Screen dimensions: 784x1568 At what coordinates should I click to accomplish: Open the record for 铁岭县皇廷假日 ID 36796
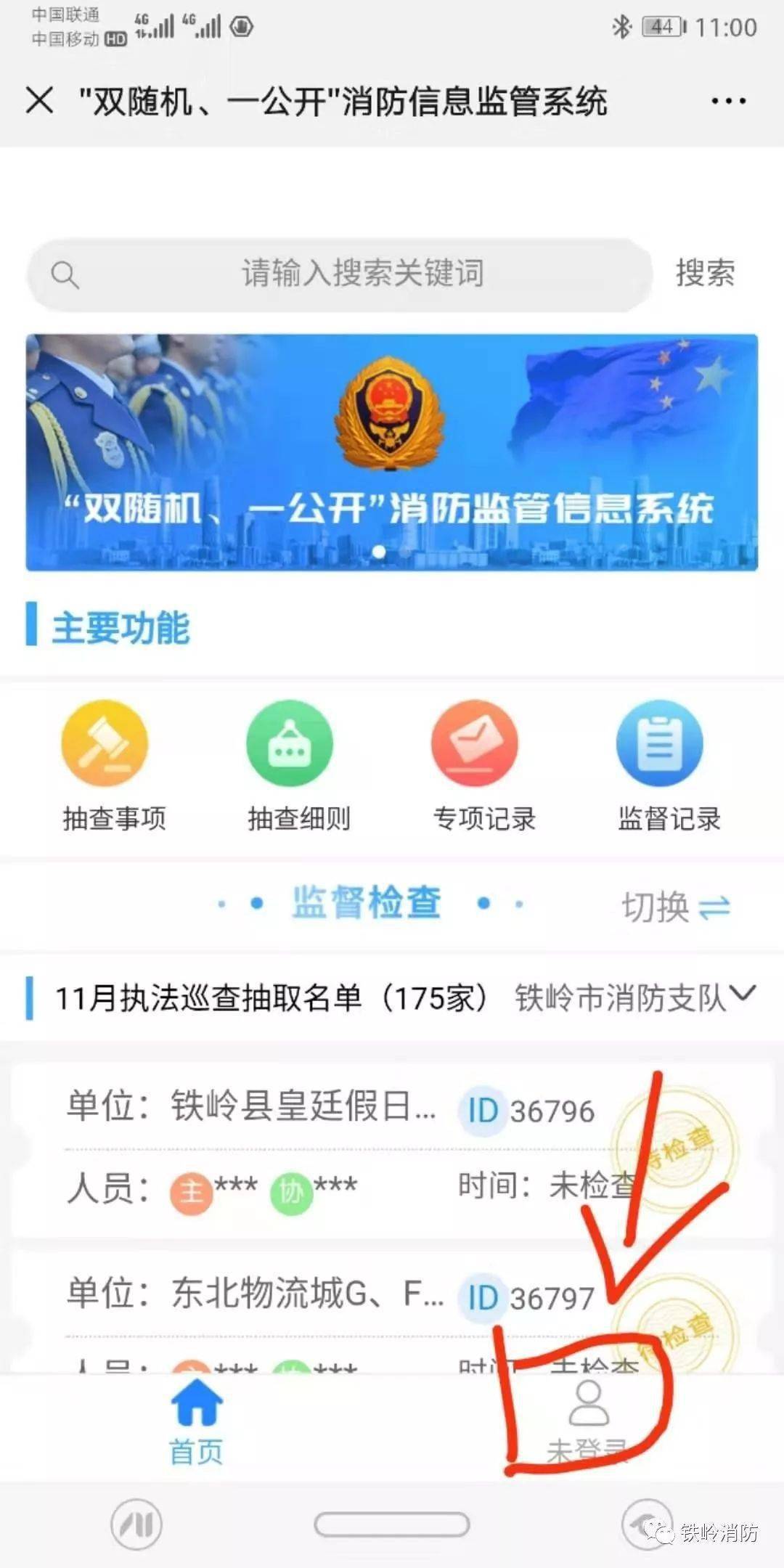pyautogui.click(x=392, y=1150)
